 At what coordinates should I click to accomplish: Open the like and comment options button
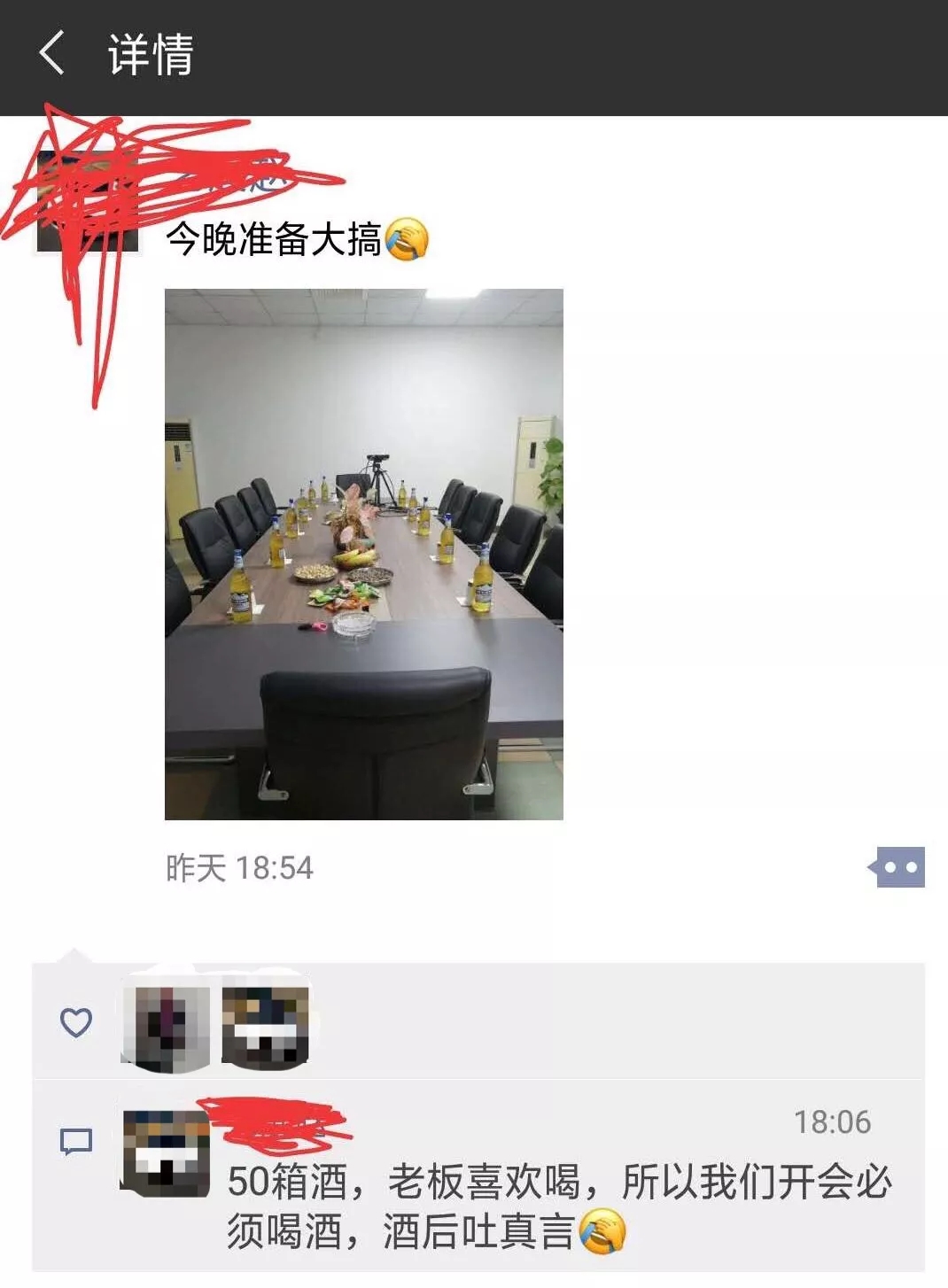coord(898,867)
